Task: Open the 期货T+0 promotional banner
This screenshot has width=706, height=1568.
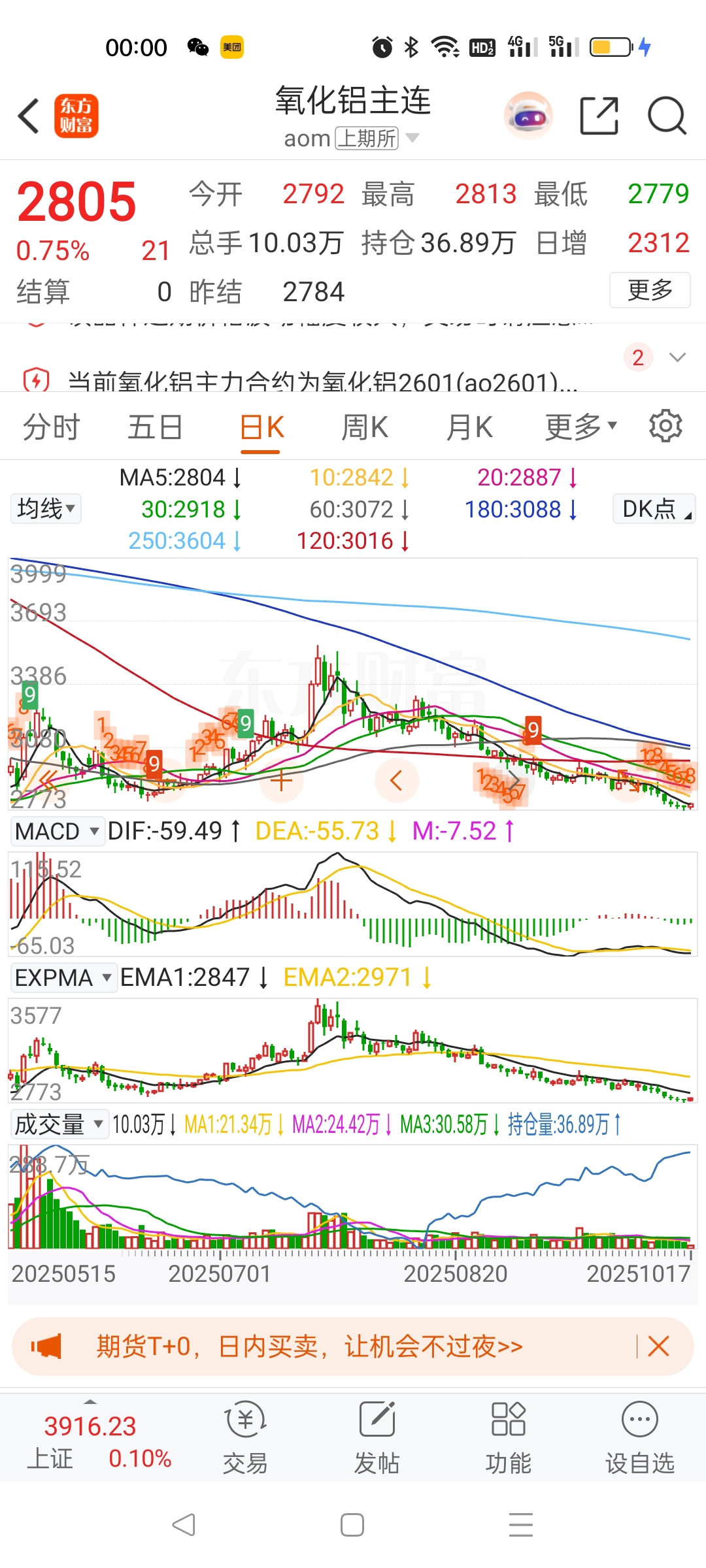Action: tap(311, 1347)
